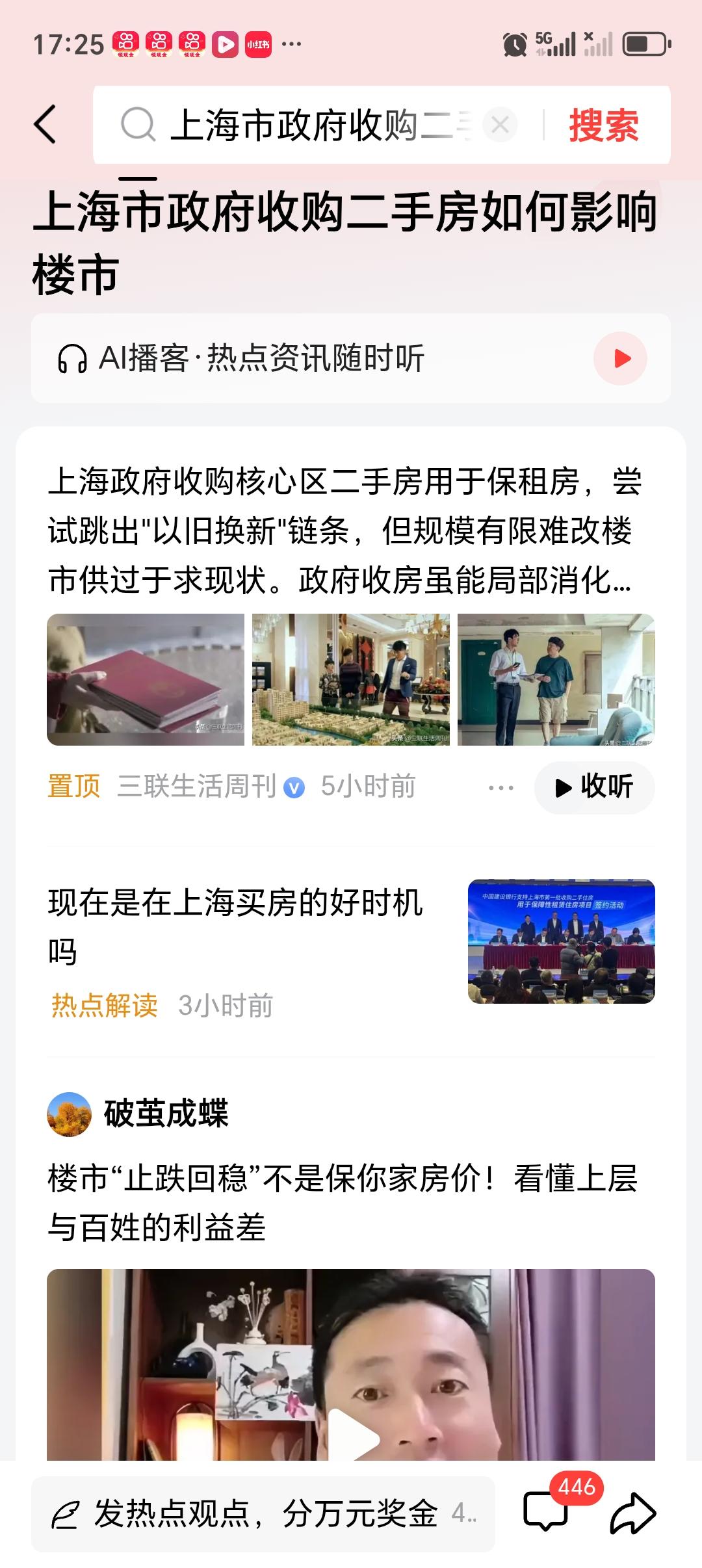This screenshot has width=702, height=1568.
Task: Tap the 搜索 button to search
Action: tap(604, 125)
